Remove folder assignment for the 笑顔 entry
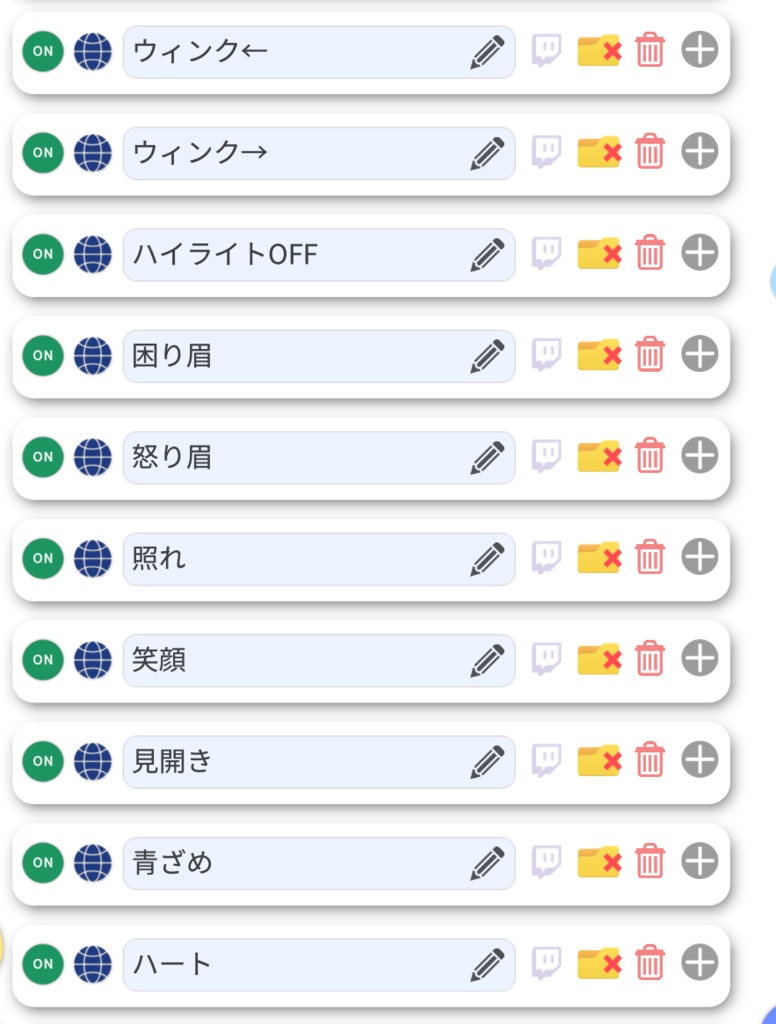The image size is (776, 1024). pos(598,659)
